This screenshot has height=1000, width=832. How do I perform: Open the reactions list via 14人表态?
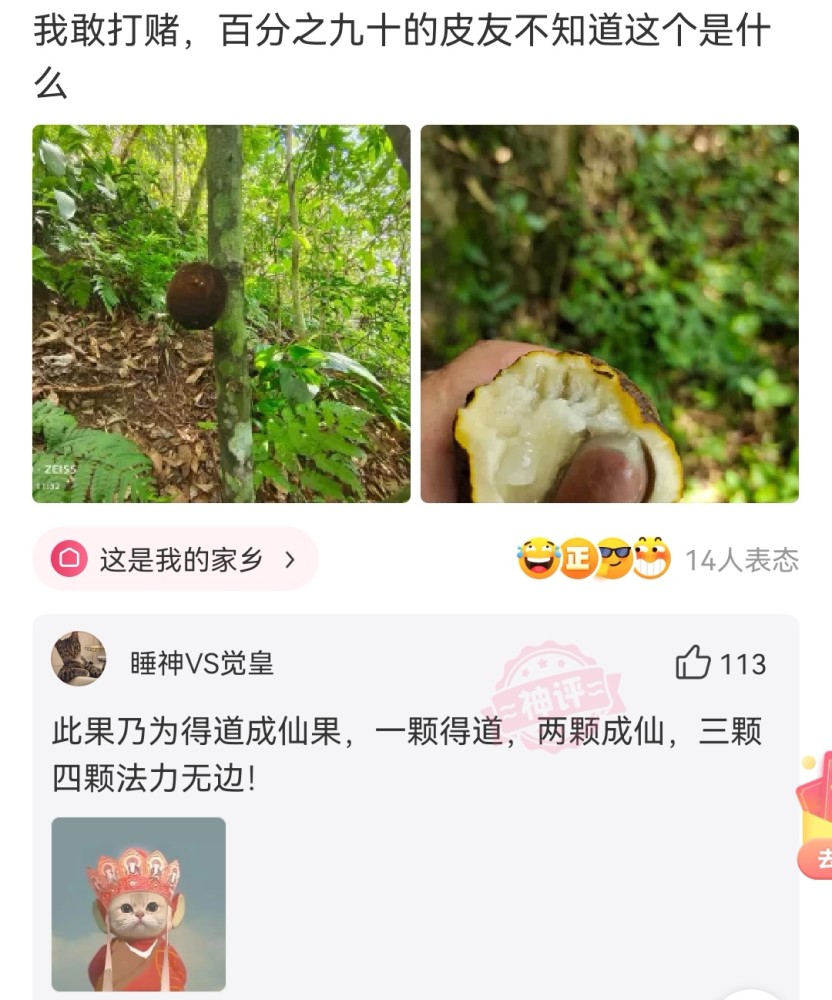[x=742, y=562]
